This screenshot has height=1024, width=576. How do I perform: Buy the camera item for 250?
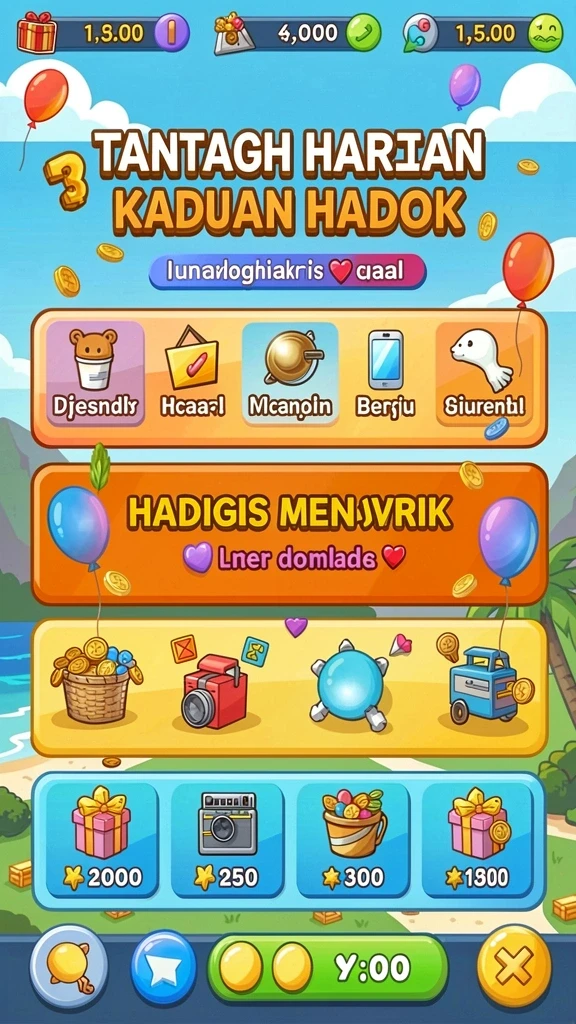(x=227, y=840)
